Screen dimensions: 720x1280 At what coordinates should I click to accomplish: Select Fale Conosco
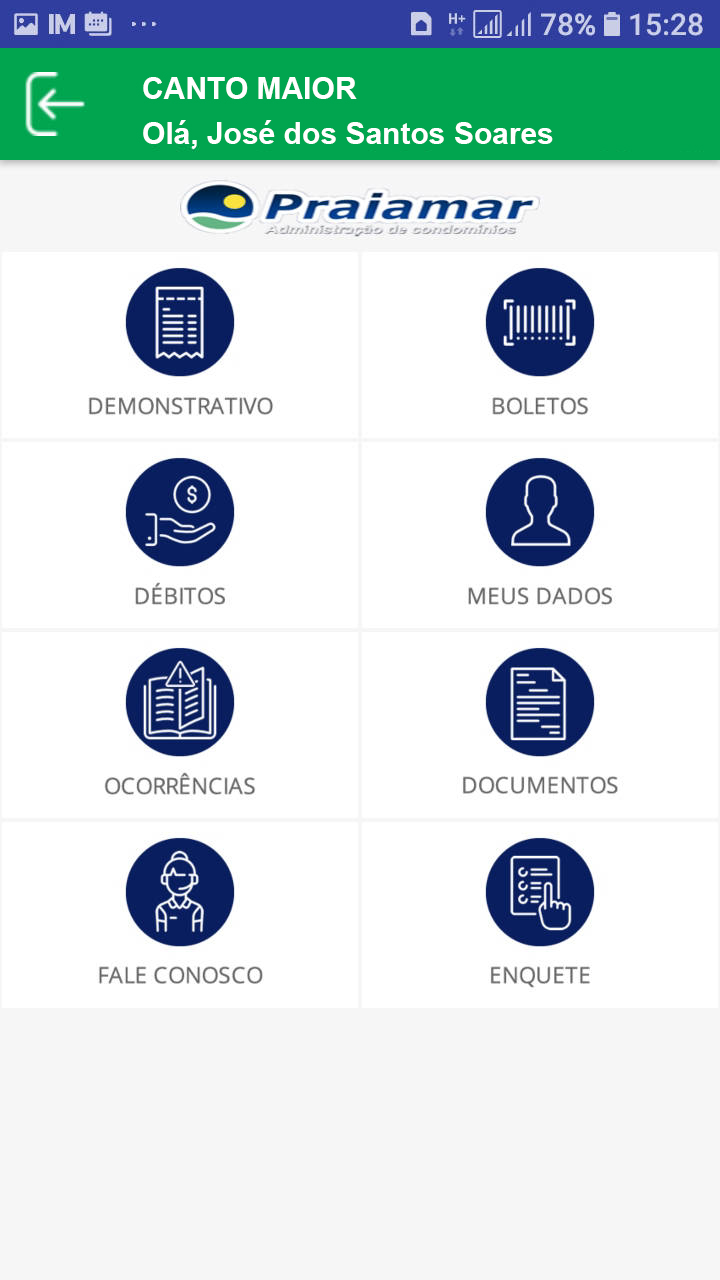(180, 915)
